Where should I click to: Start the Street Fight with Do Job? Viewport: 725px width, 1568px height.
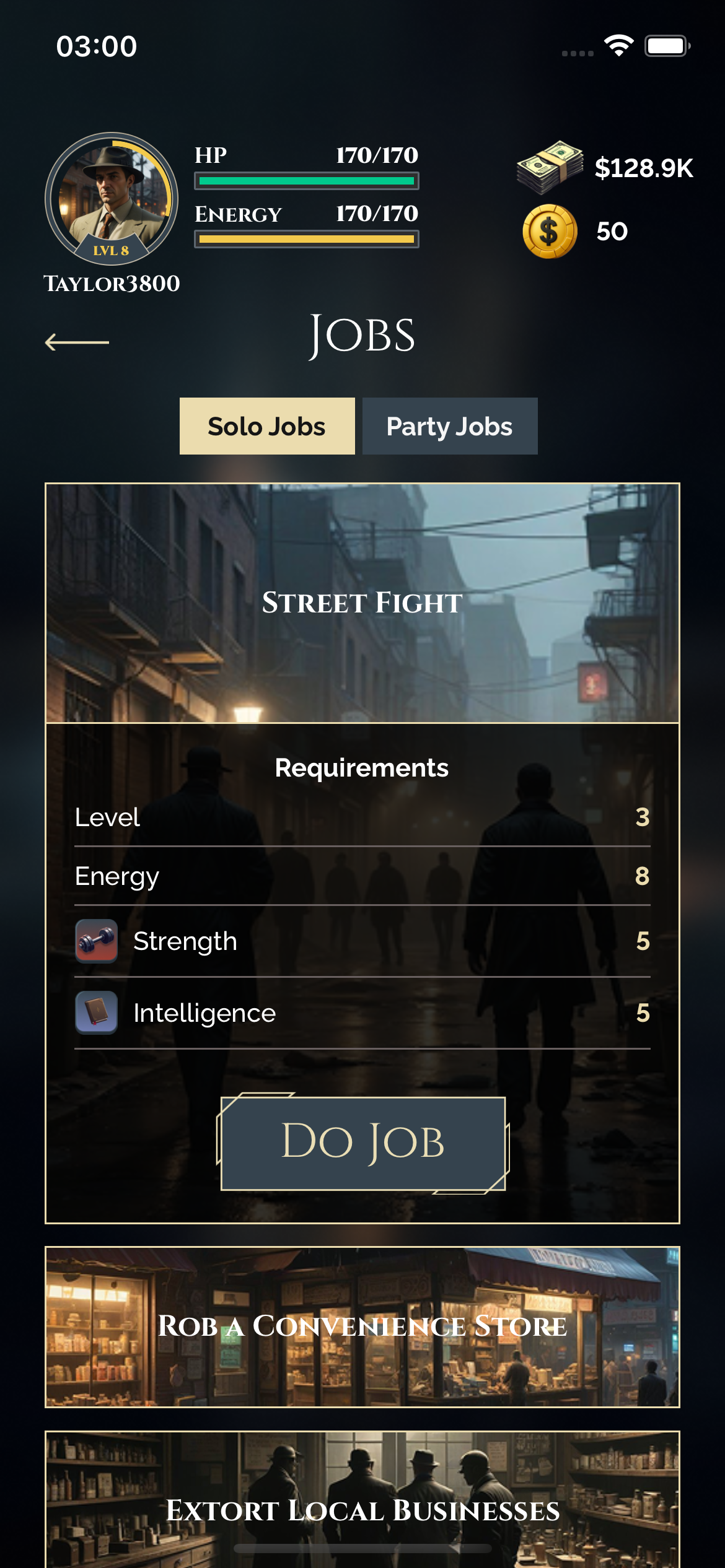(x=363, y=1143)
